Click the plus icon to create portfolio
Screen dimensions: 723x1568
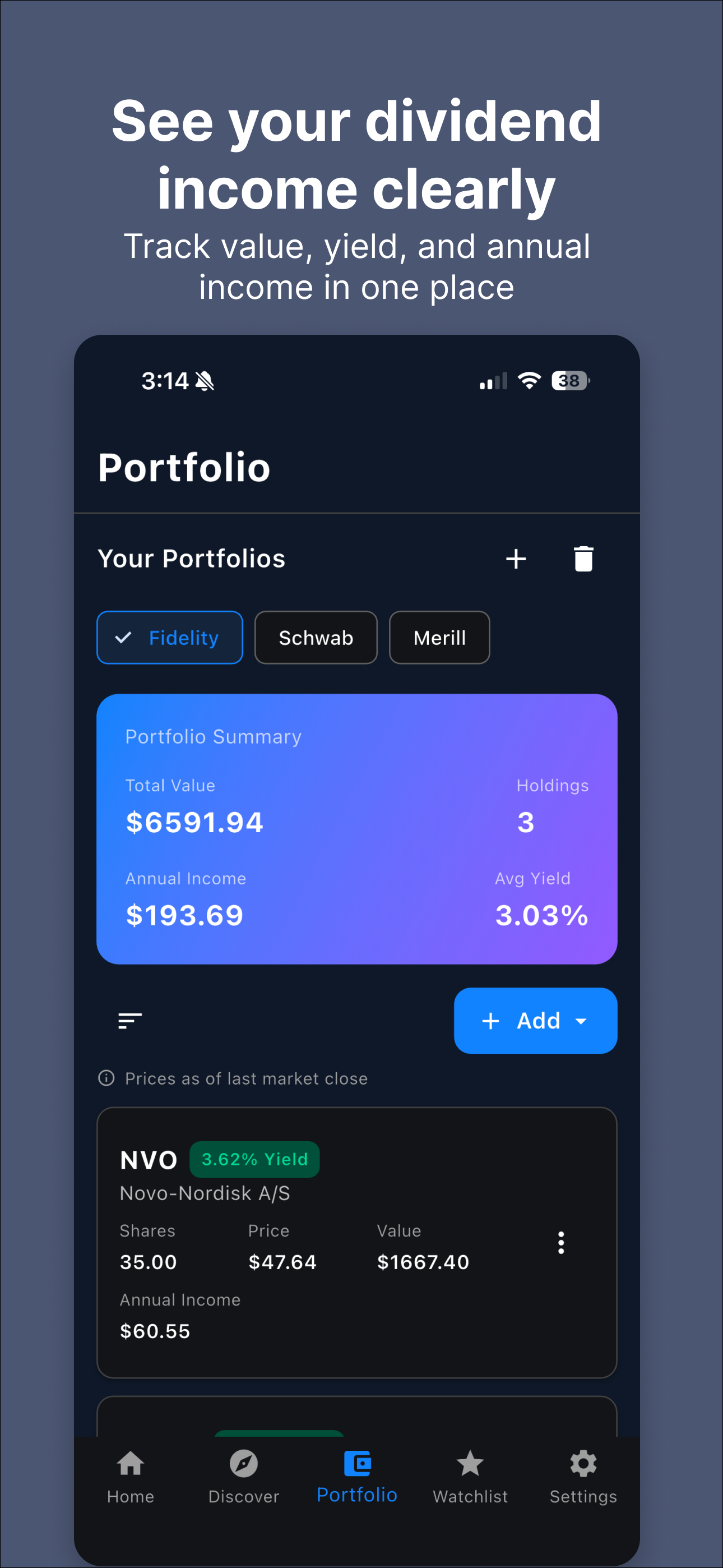coord(516,558)
